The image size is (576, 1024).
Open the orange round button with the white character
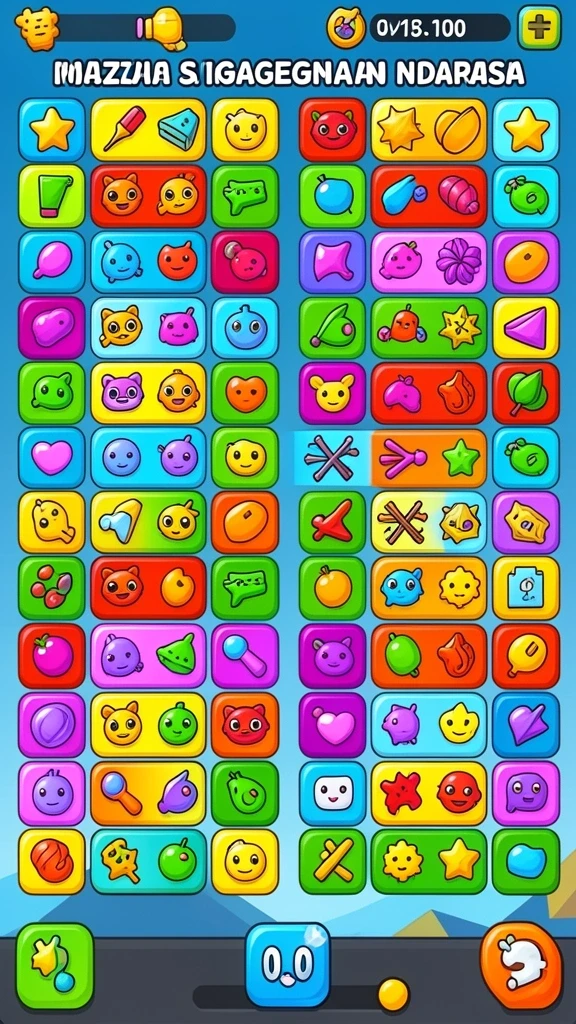click(x=521, y=965)
